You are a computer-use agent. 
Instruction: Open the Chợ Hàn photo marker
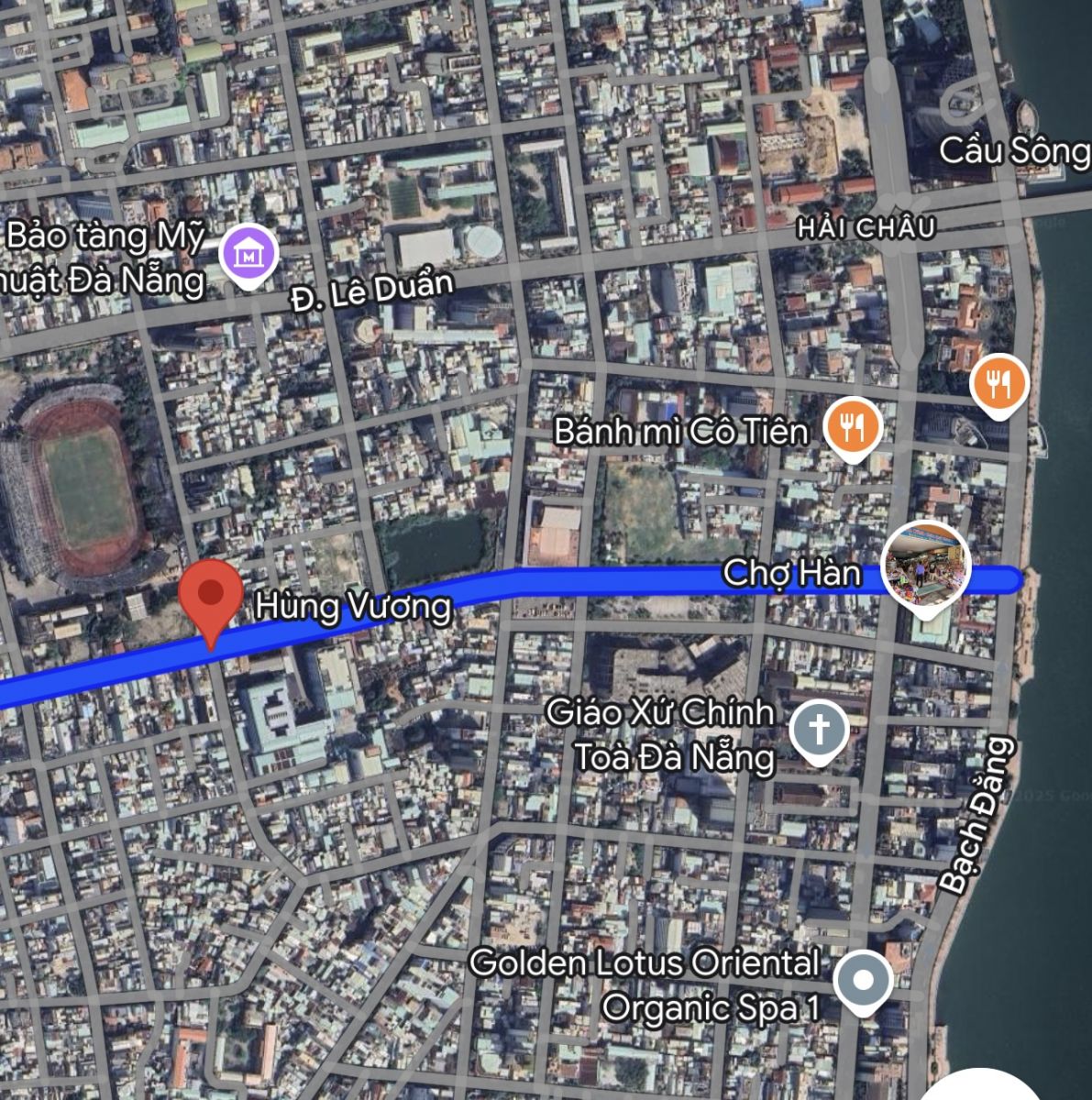(925, 567)
